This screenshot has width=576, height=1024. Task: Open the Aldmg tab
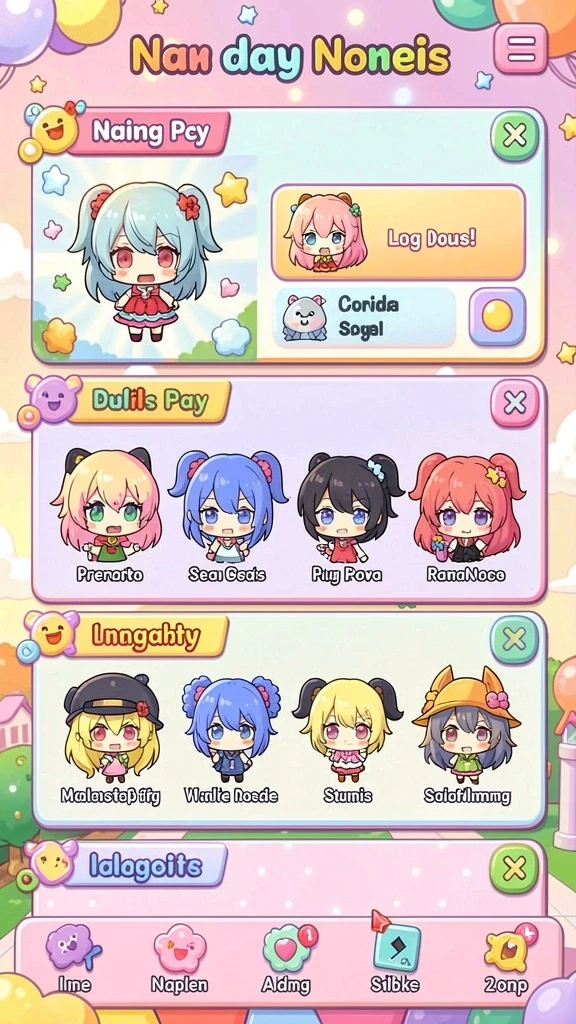tap(287, 959)
